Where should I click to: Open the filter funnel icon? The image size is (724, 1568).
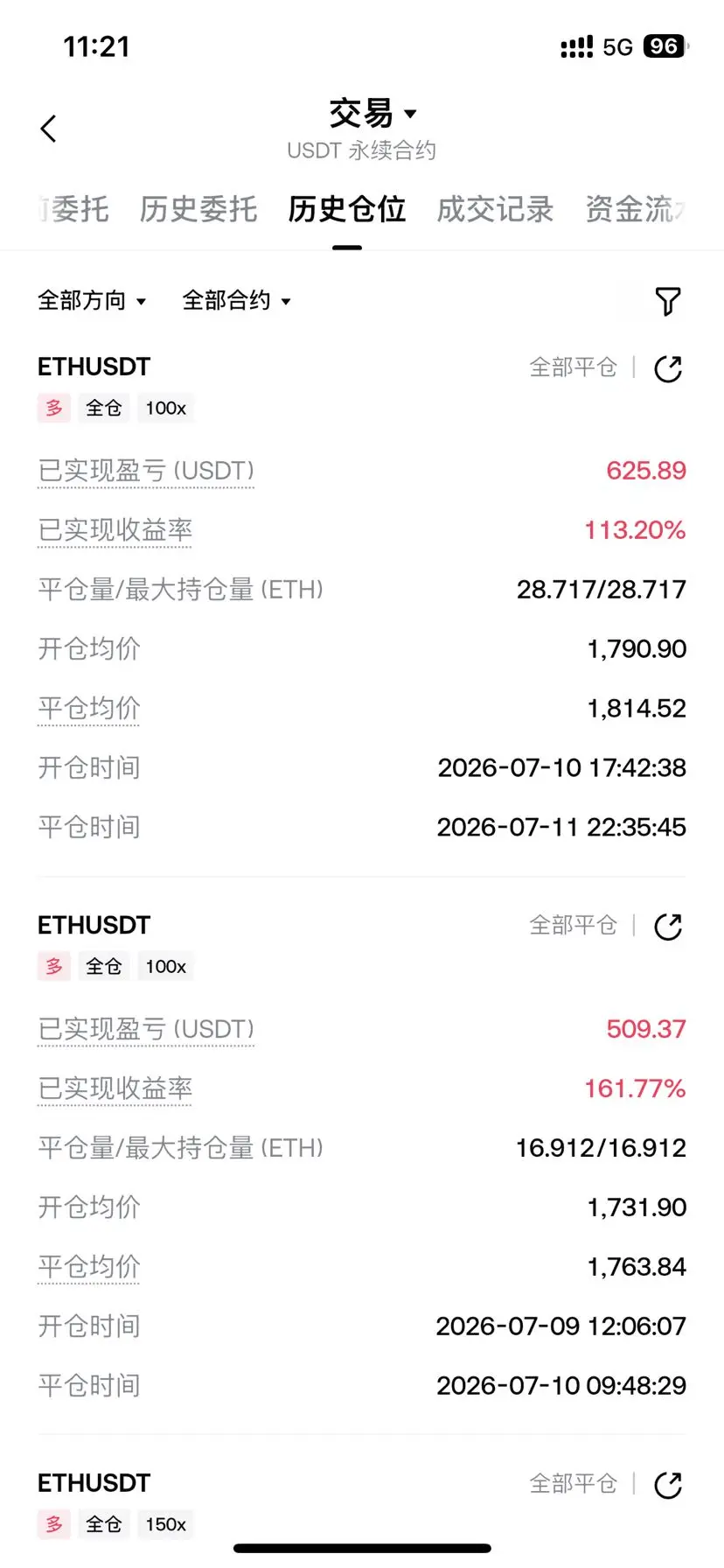click(x=668, y=301)
